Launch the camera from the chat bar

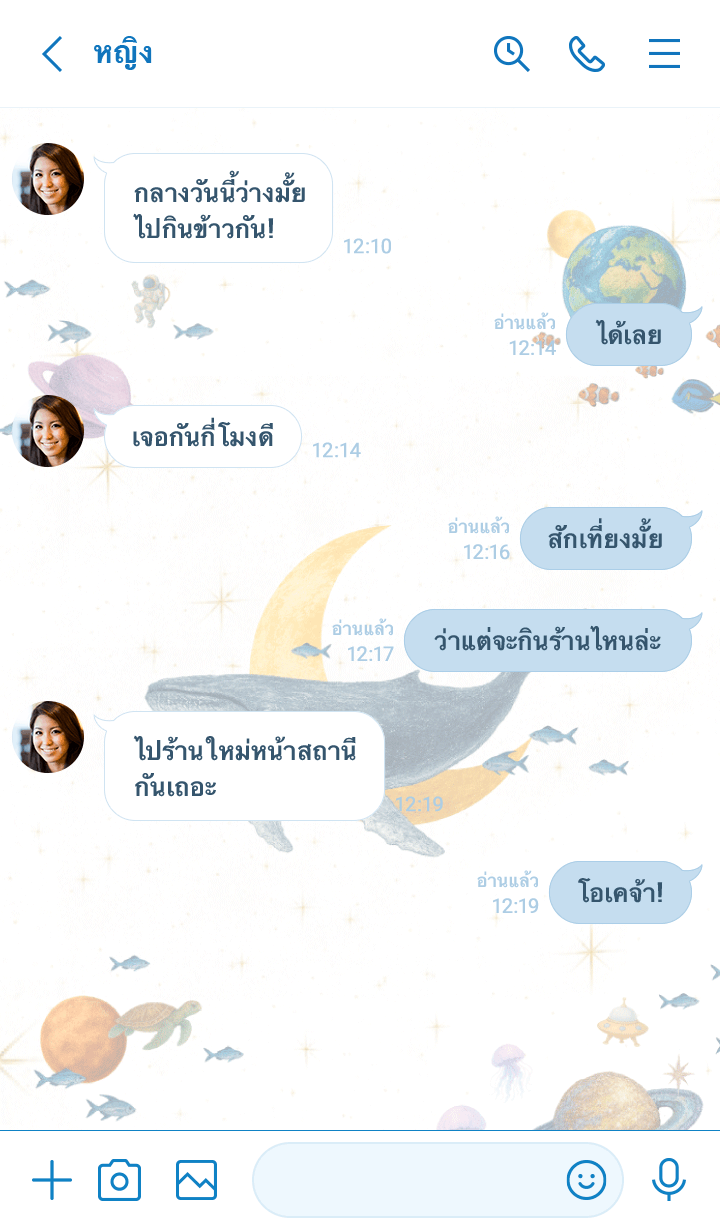coord(119,1181)
